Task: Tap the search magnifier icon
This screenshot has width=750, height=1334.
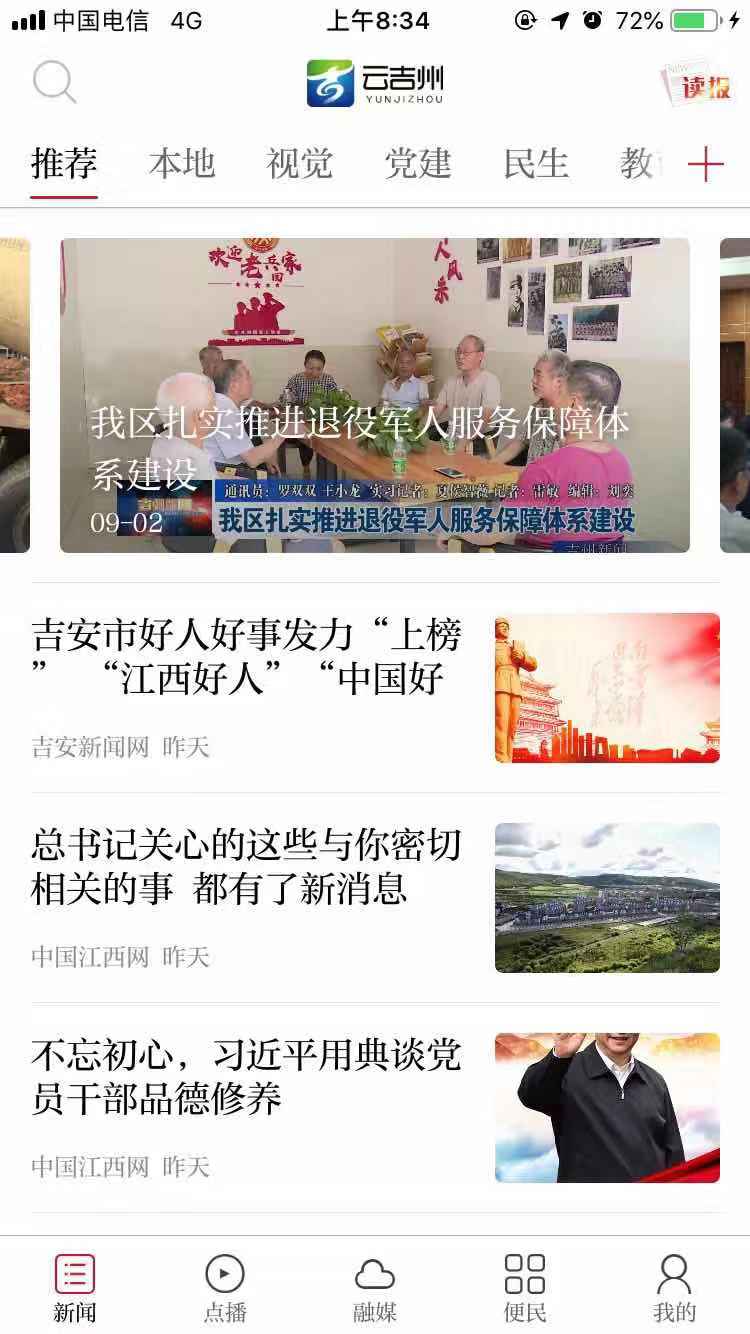Action: pos(55,82)
